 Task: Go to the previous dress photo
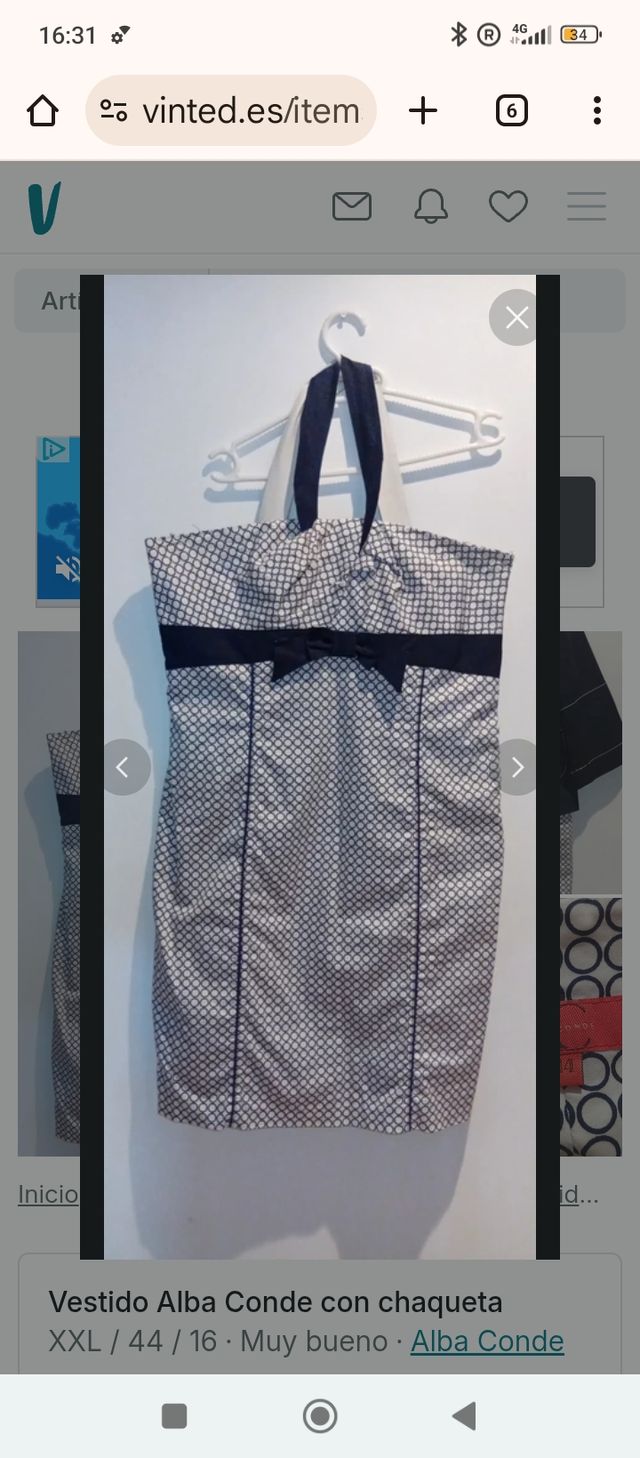point(124,767)
